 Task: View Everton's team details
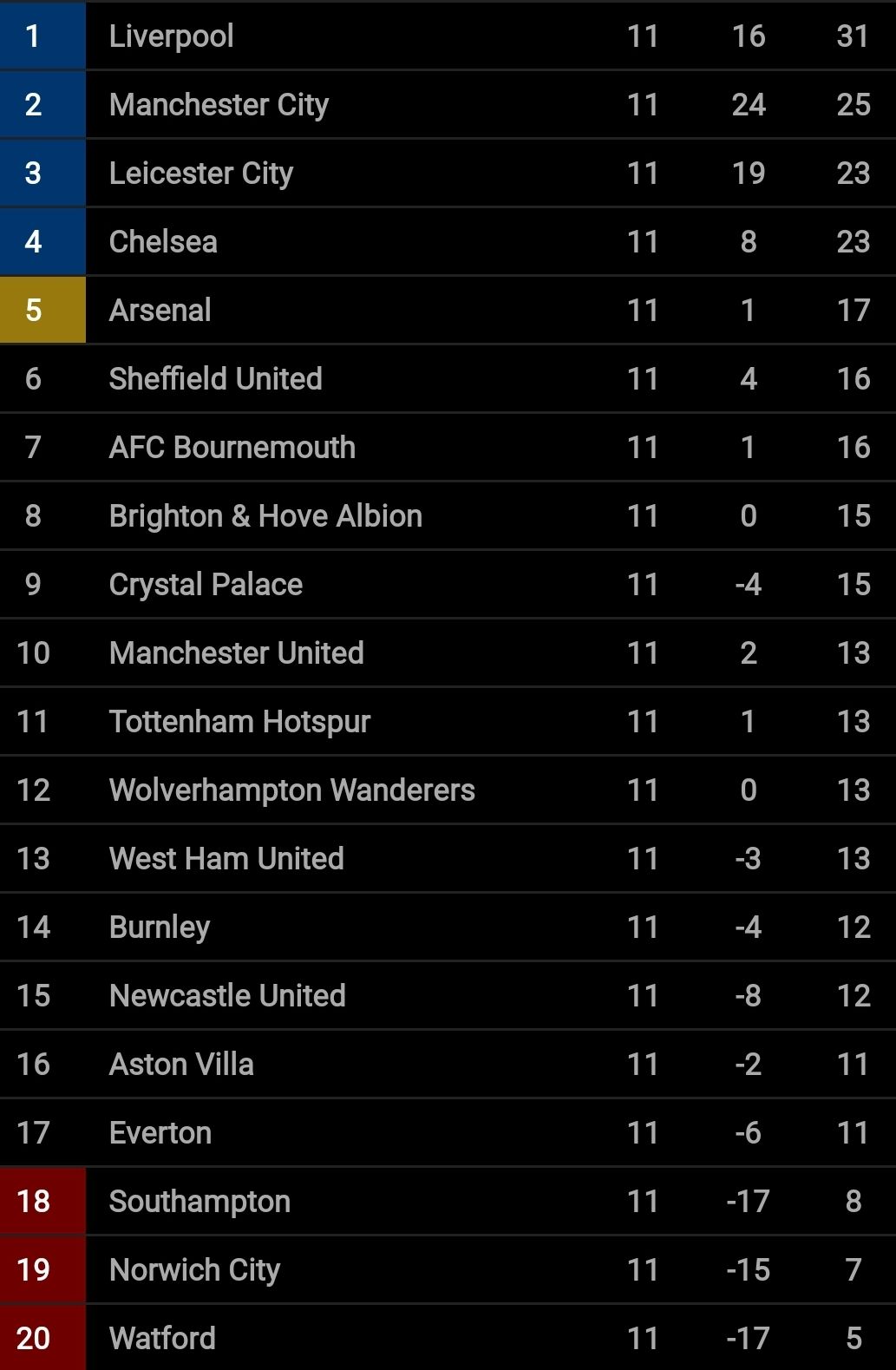(448, 1132)
